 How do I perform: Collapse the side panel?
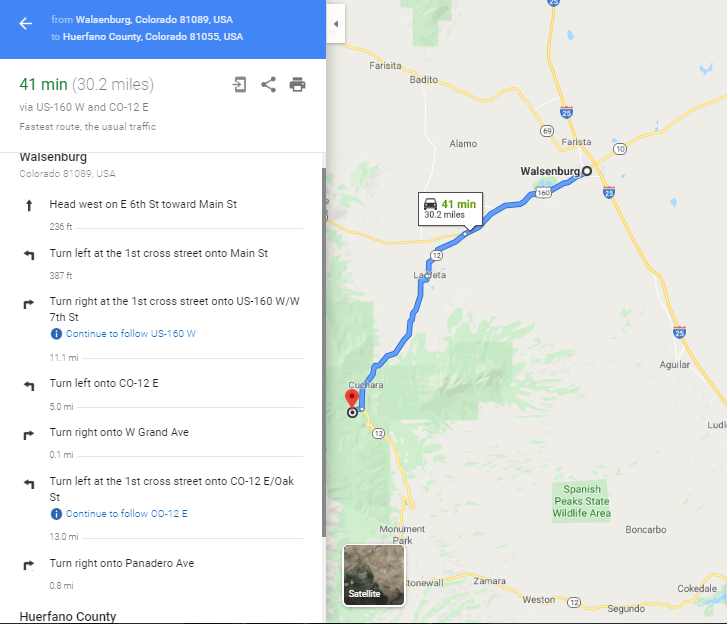[335, 23]
